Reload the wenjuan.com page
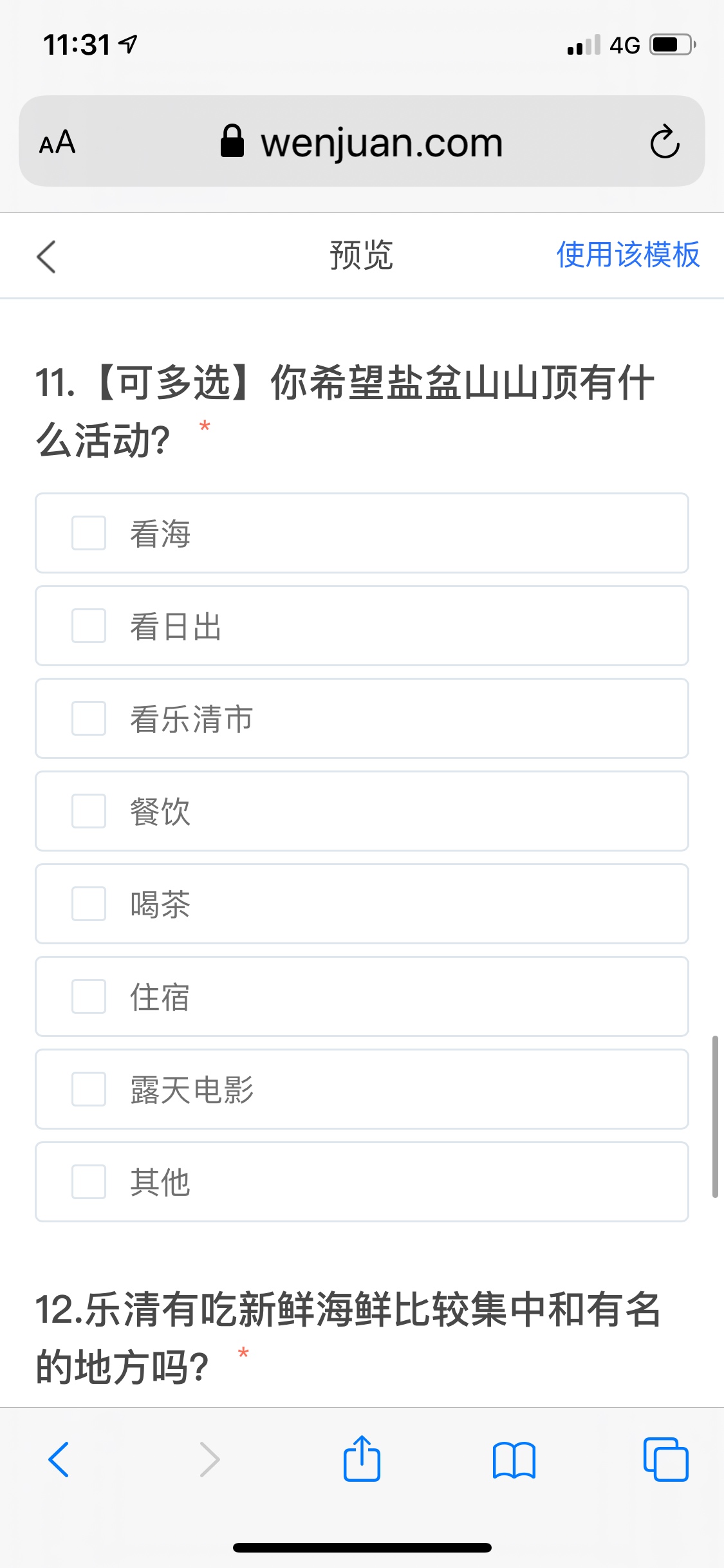This screenshot has width=724, height=1568. [664, 142]
